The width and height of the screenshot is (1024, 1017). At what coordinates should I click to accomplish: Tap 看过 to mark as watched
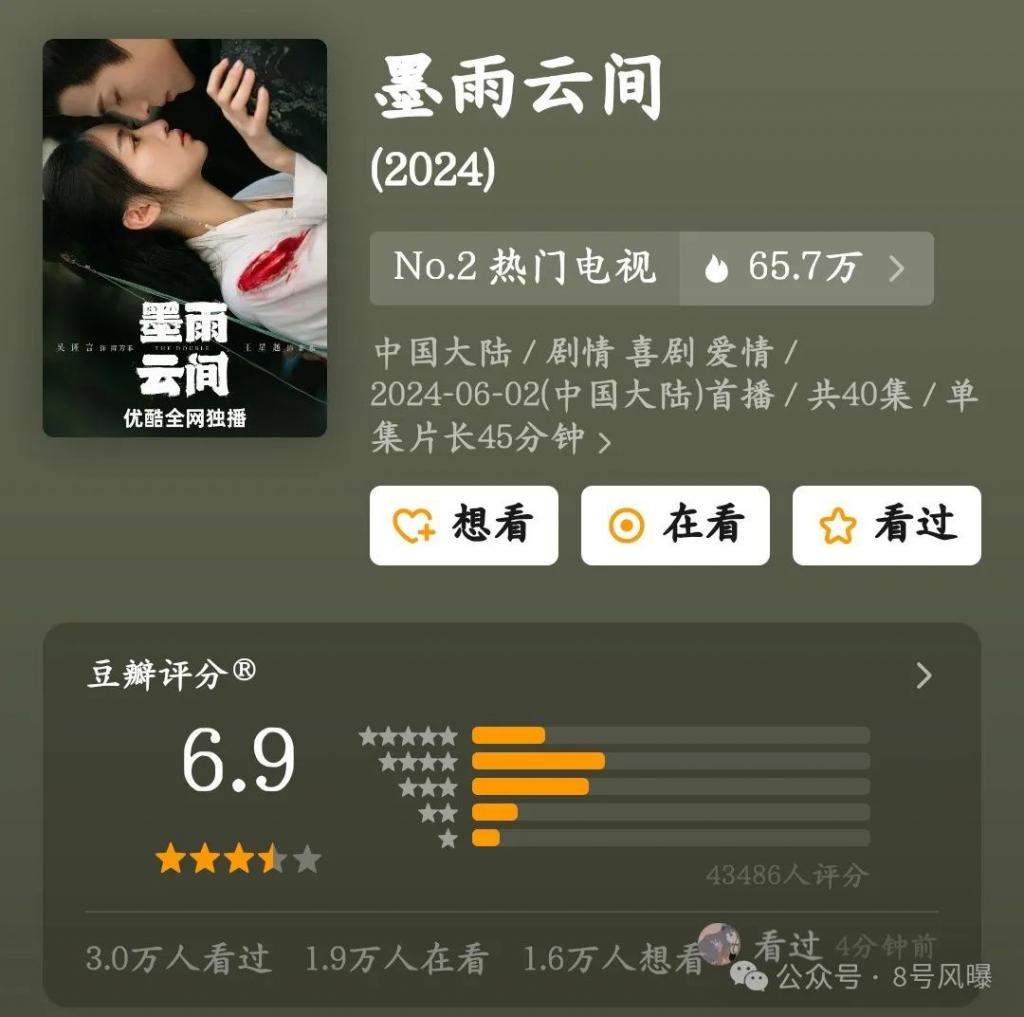click(x=886, y=525)
